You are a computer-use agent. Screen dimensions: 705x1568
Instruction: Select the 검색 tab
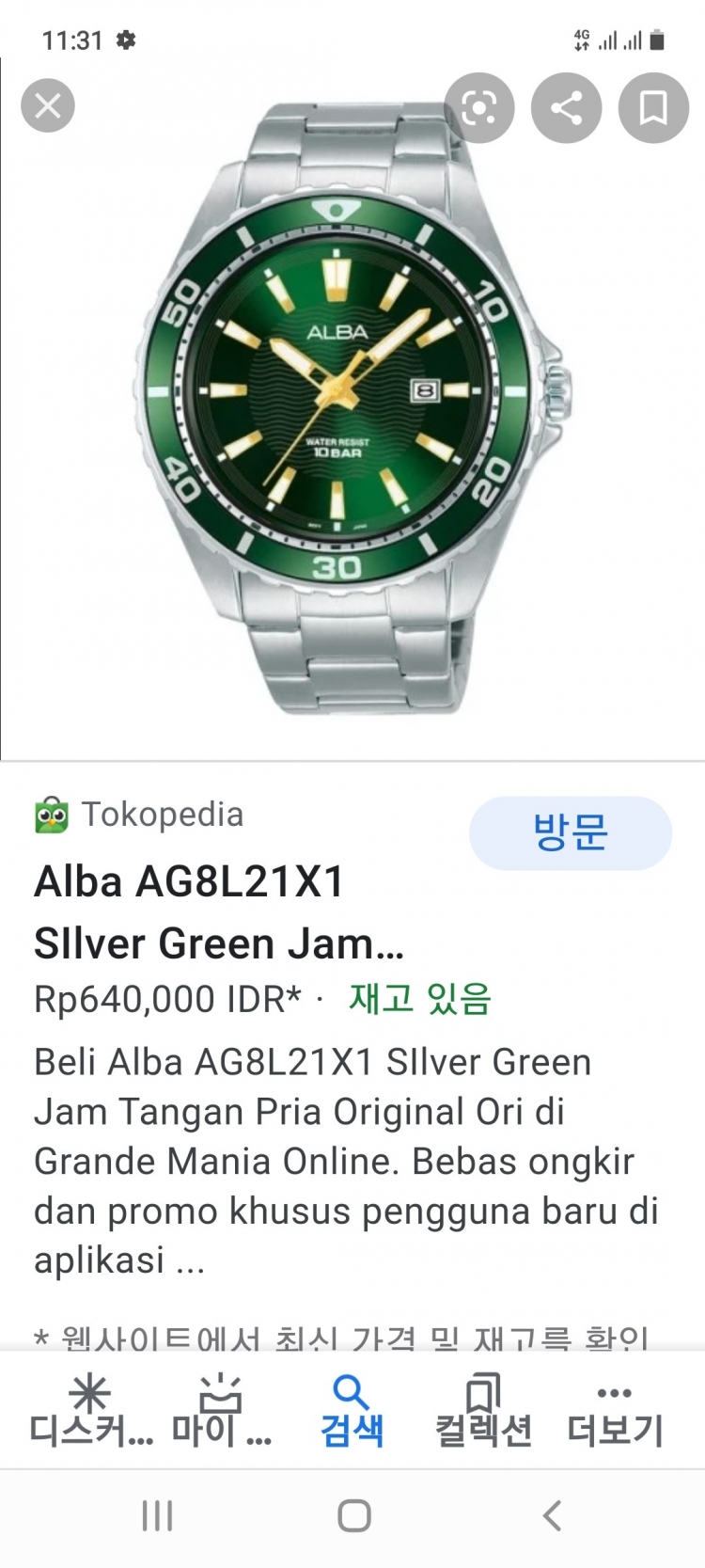pyautogui.click(x=352, y=1411)
